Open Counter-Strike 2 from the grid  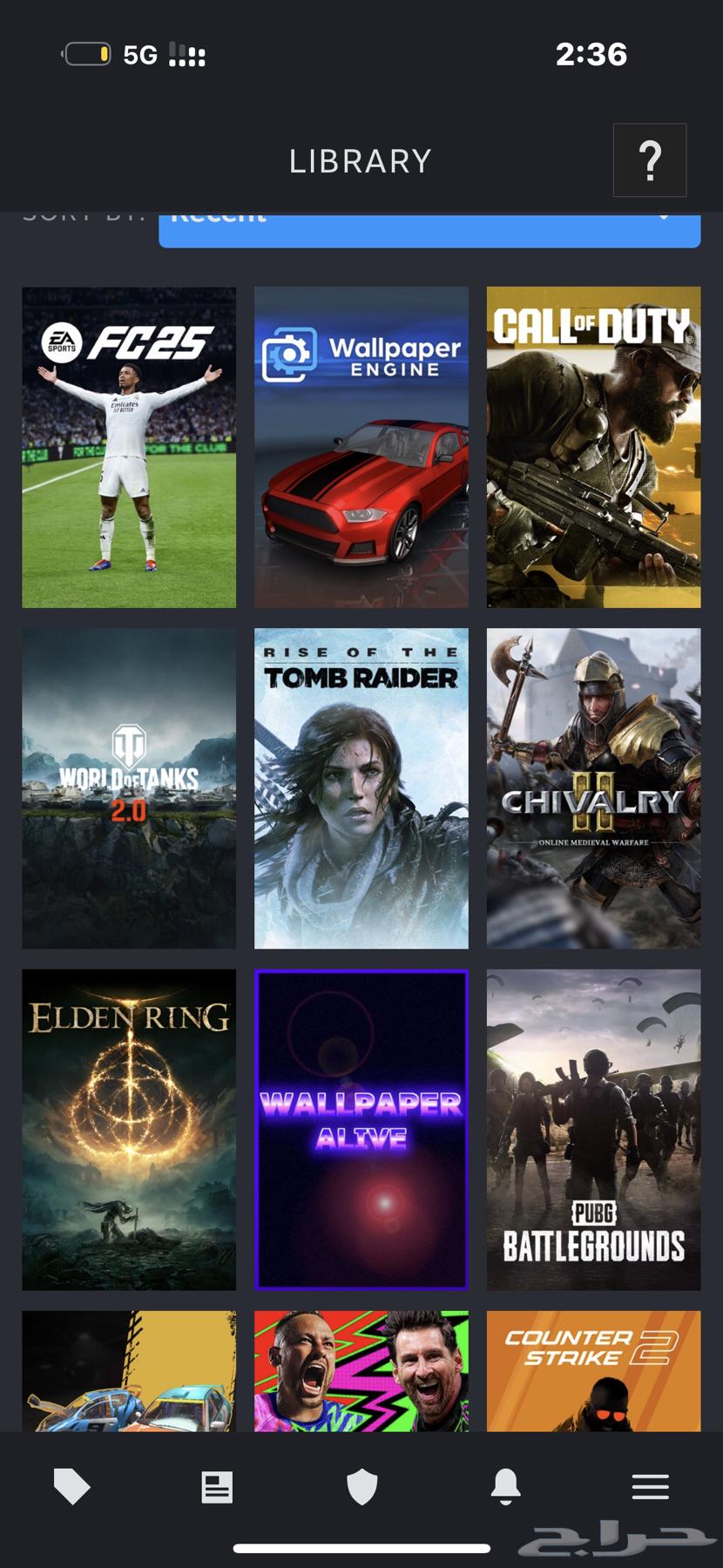[x=593, y=1370]
